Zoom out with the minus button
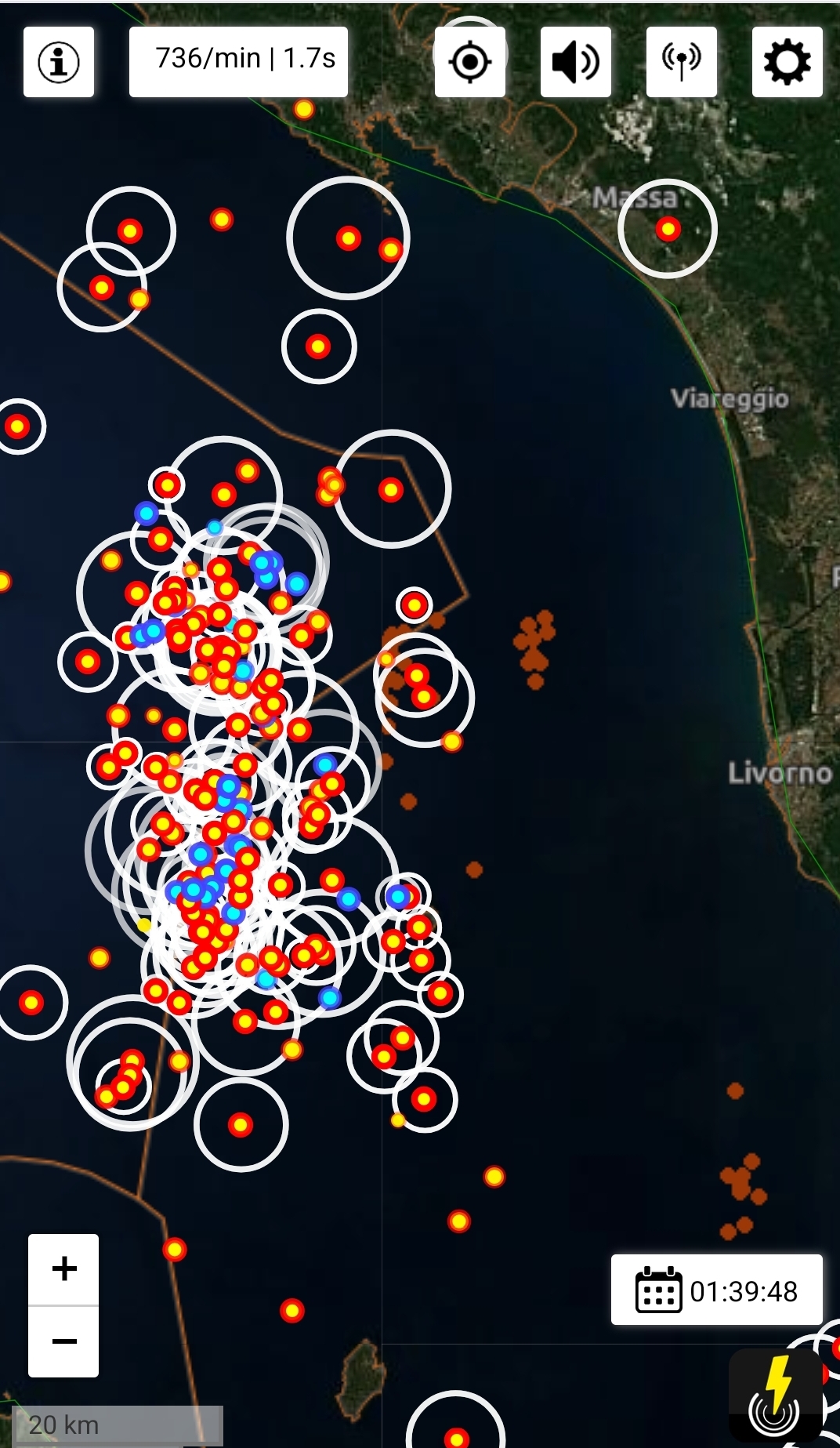 [x=63, y=1341]
